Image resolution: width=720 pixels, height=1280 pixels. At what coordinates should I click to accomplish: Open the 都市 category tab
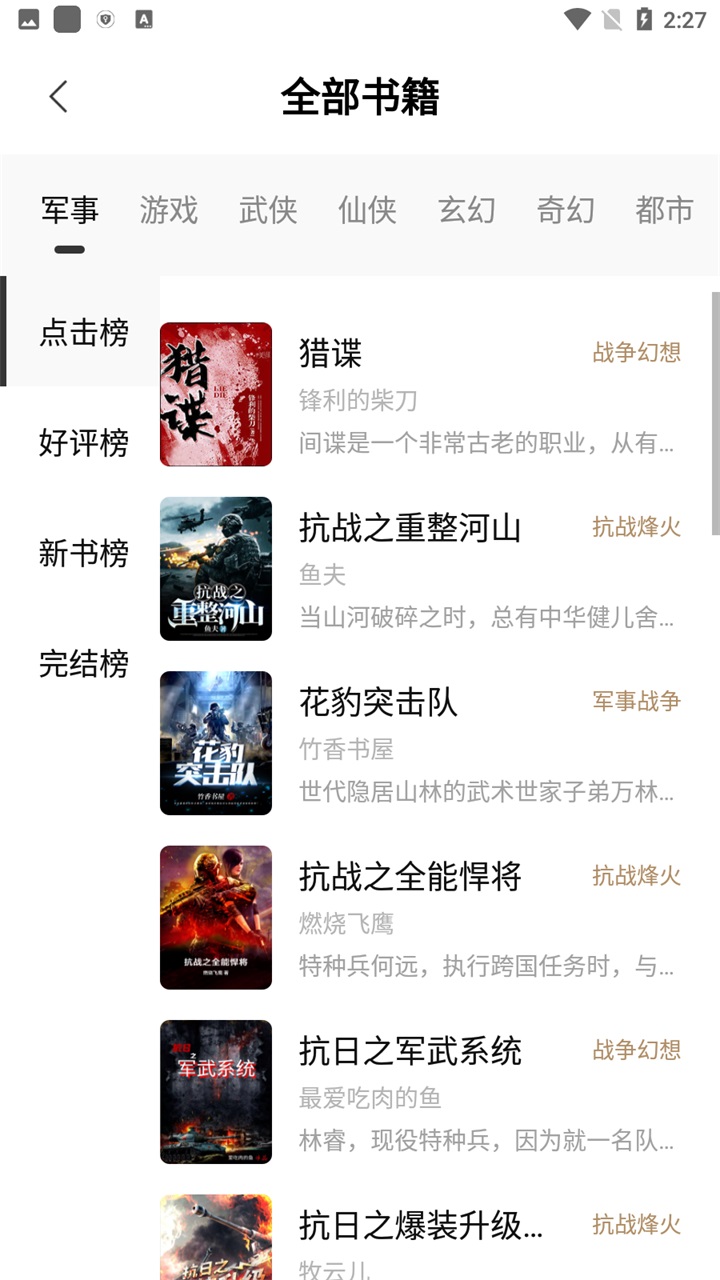pos(663,210)
